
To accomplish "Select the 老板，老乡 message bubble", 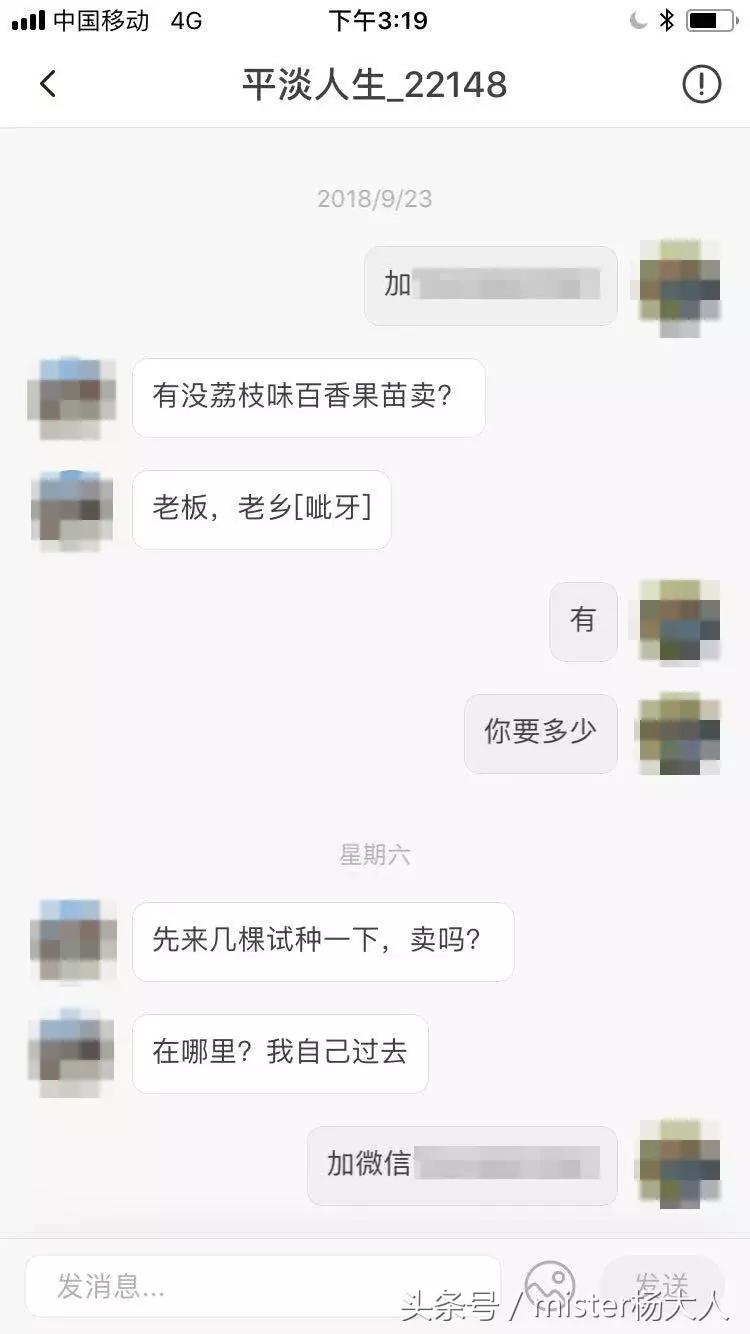I will [x=261, y=510].
